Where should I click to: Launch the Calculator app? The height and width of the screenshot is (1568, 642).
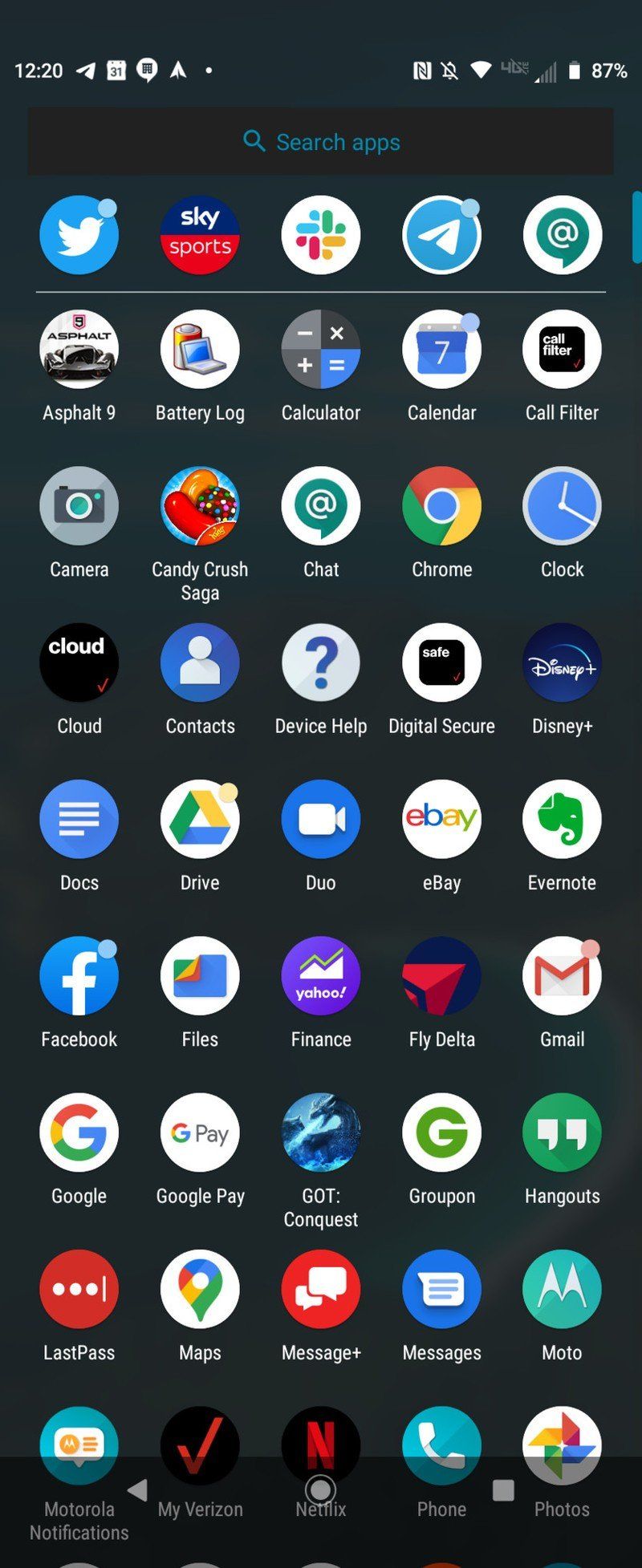click(321, 350)
